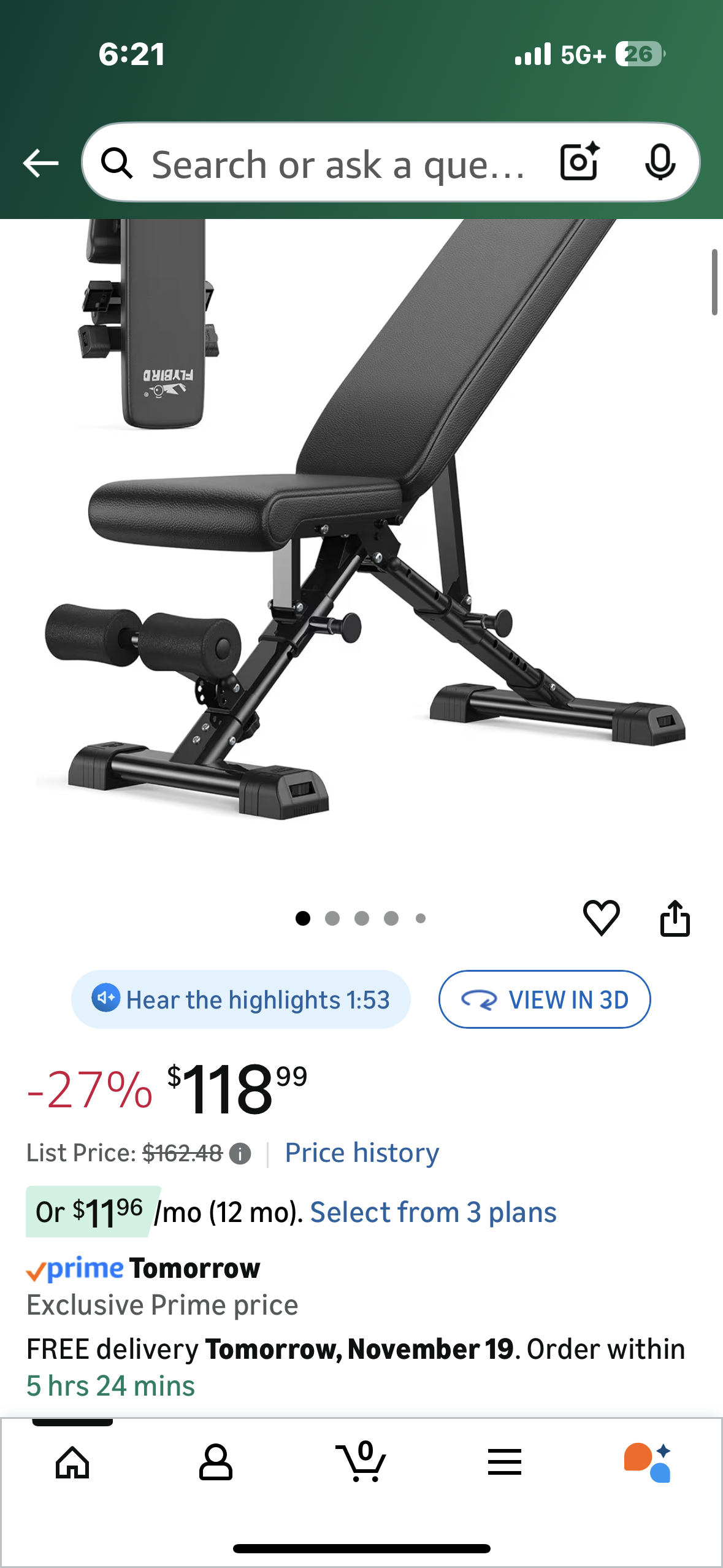Open VIEW IN 3D
Screen dimensions: 723x1568
click(x=544, y=999)
